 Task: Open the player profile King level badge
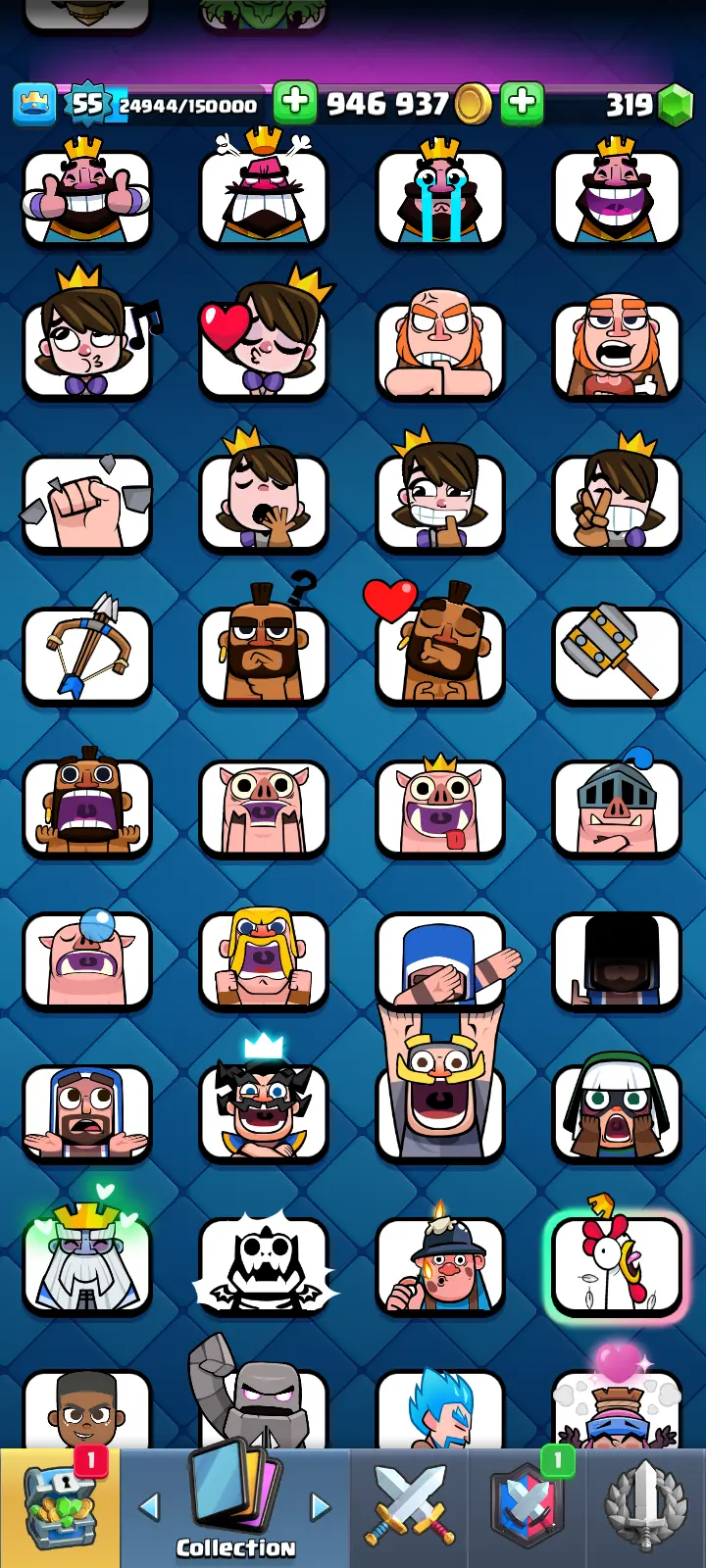(x=87, y=103)
